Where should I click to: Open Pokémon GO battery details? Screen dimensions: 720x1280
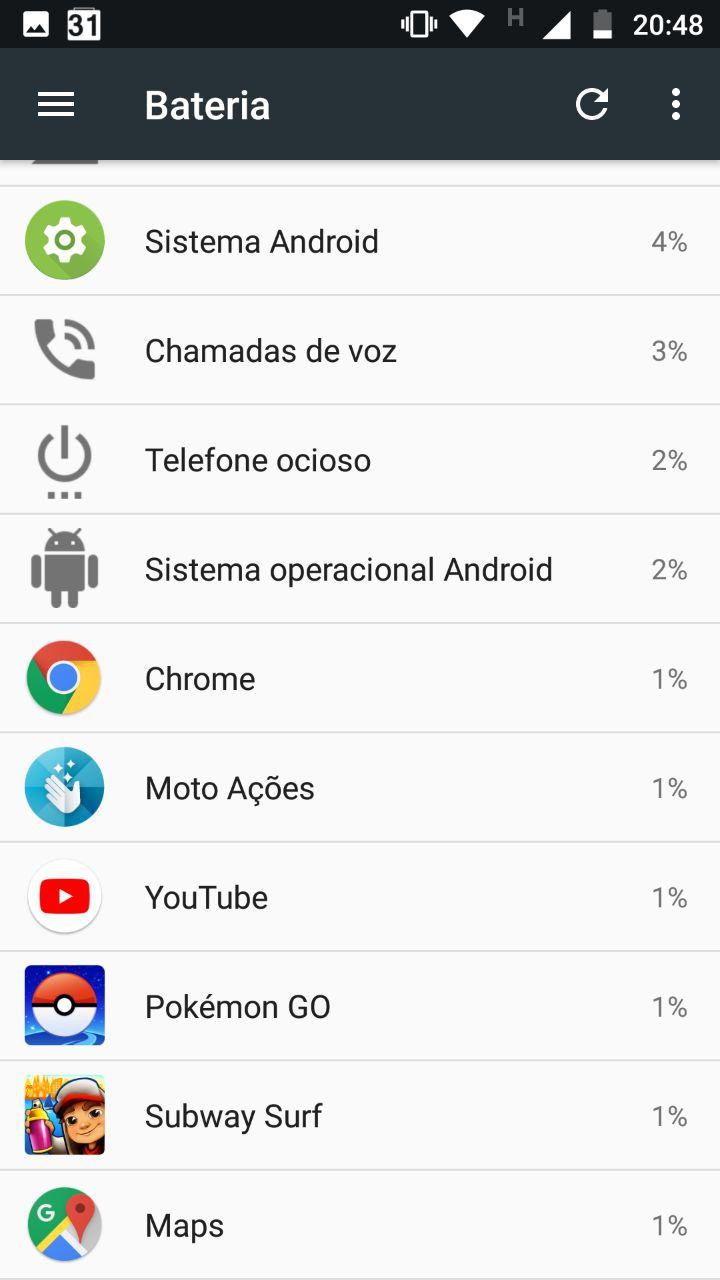pos(360,1007)
